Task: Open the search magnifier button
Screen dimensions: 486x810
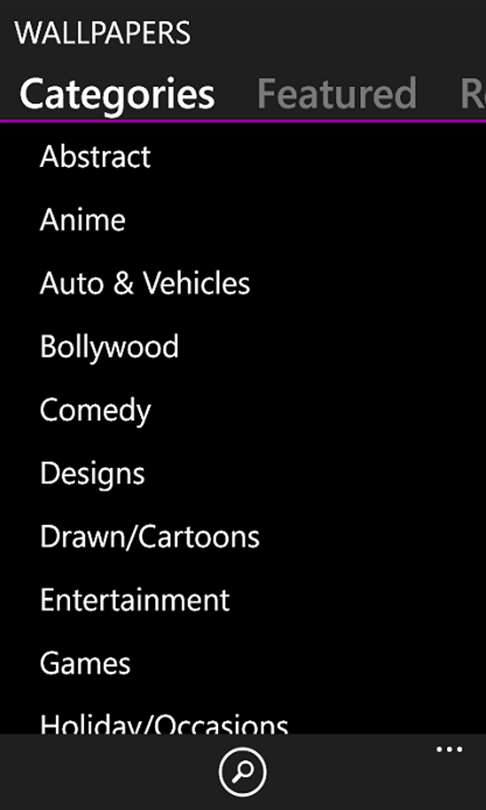Action: [x=243, y=772]
